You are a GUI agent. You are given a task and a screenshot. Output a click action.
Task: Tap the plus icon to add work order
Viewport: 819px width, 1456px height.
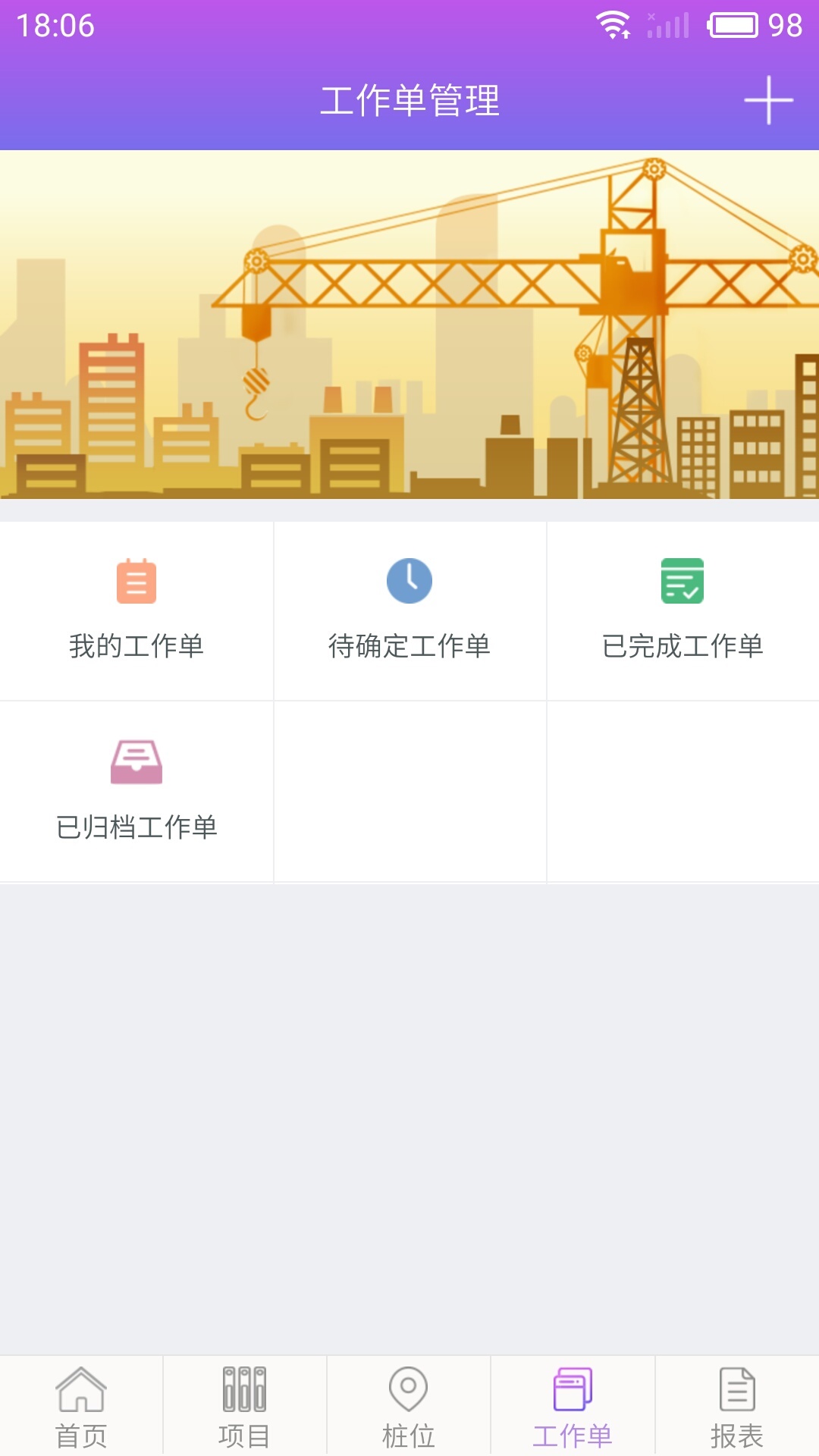tap(768, 100)
